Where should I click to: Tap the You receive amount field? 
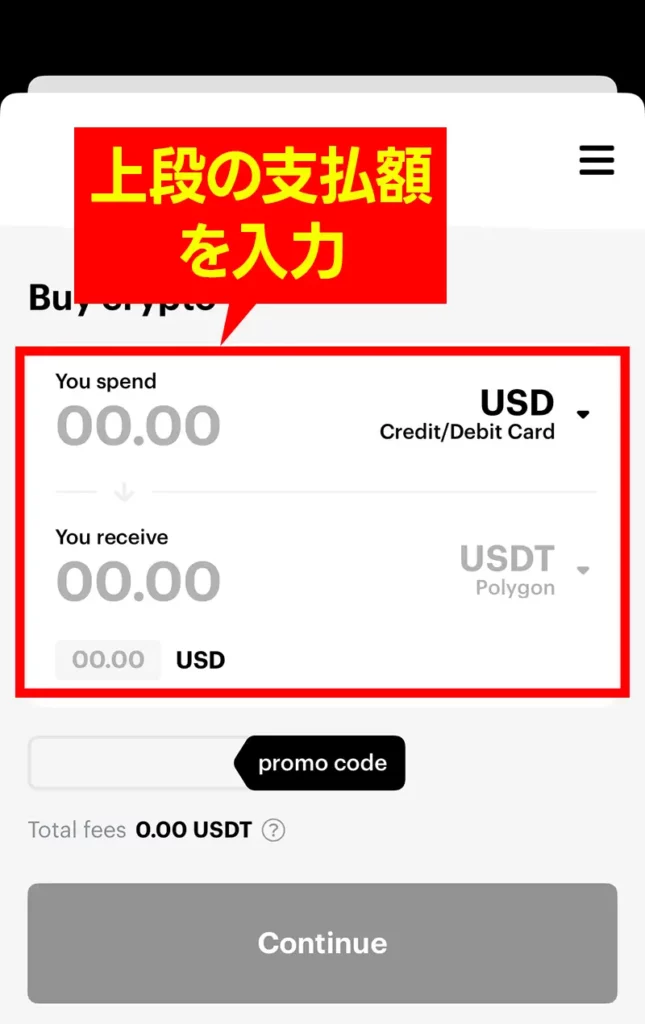point(138,582)
